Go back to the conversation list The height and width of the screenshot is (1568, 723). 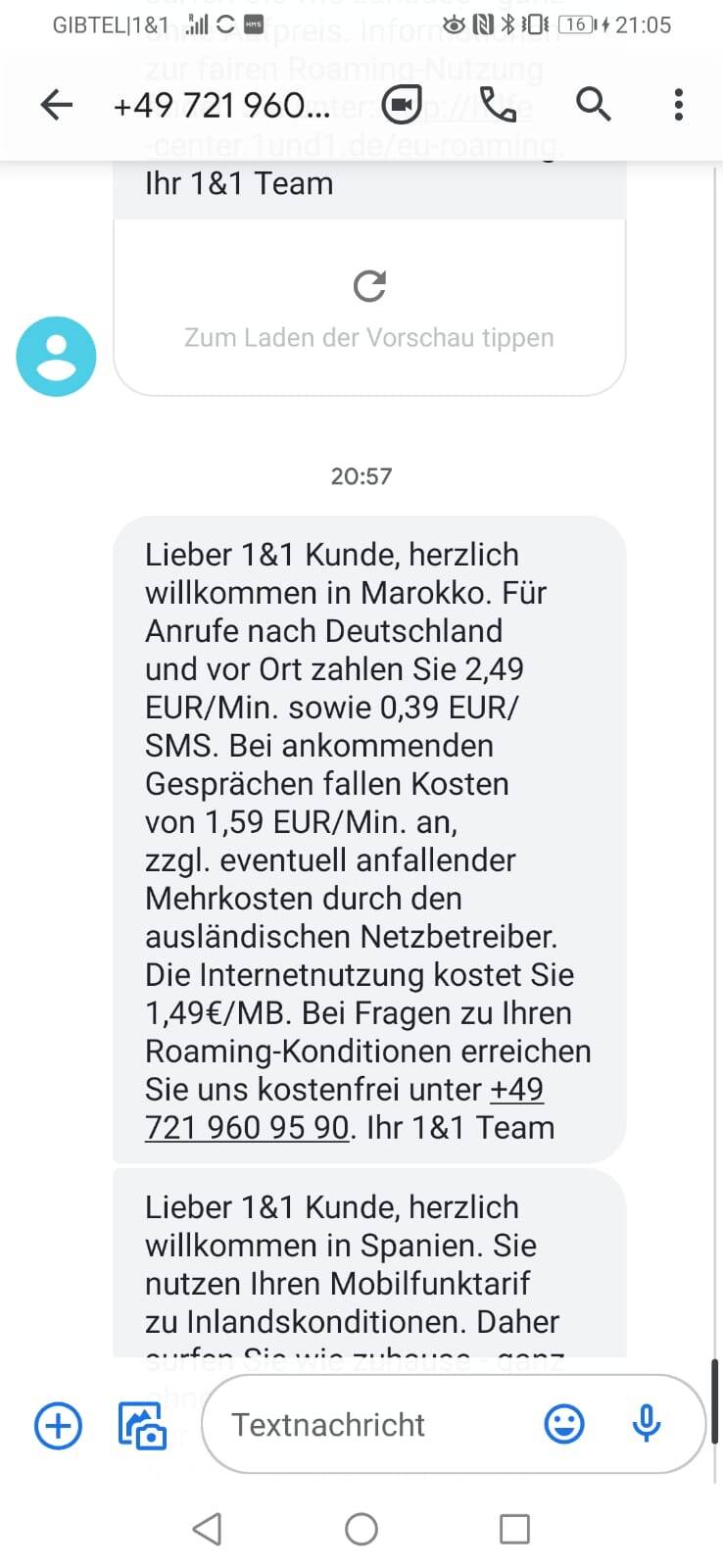pos(57,105)
